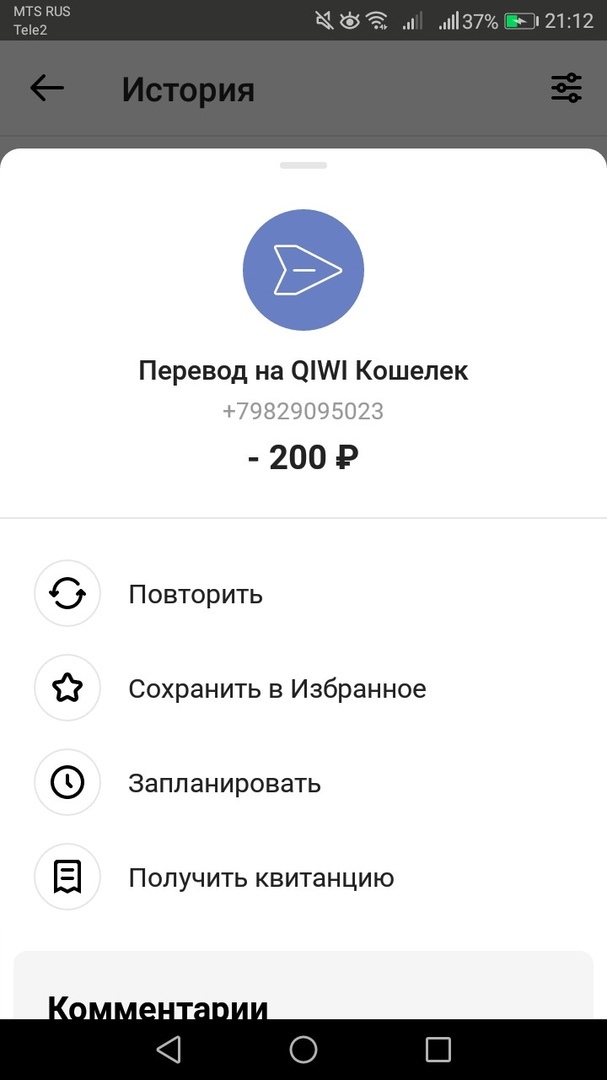607x1080 pixels.
Task: Tap the system home button
Action: coord(303,1049)
